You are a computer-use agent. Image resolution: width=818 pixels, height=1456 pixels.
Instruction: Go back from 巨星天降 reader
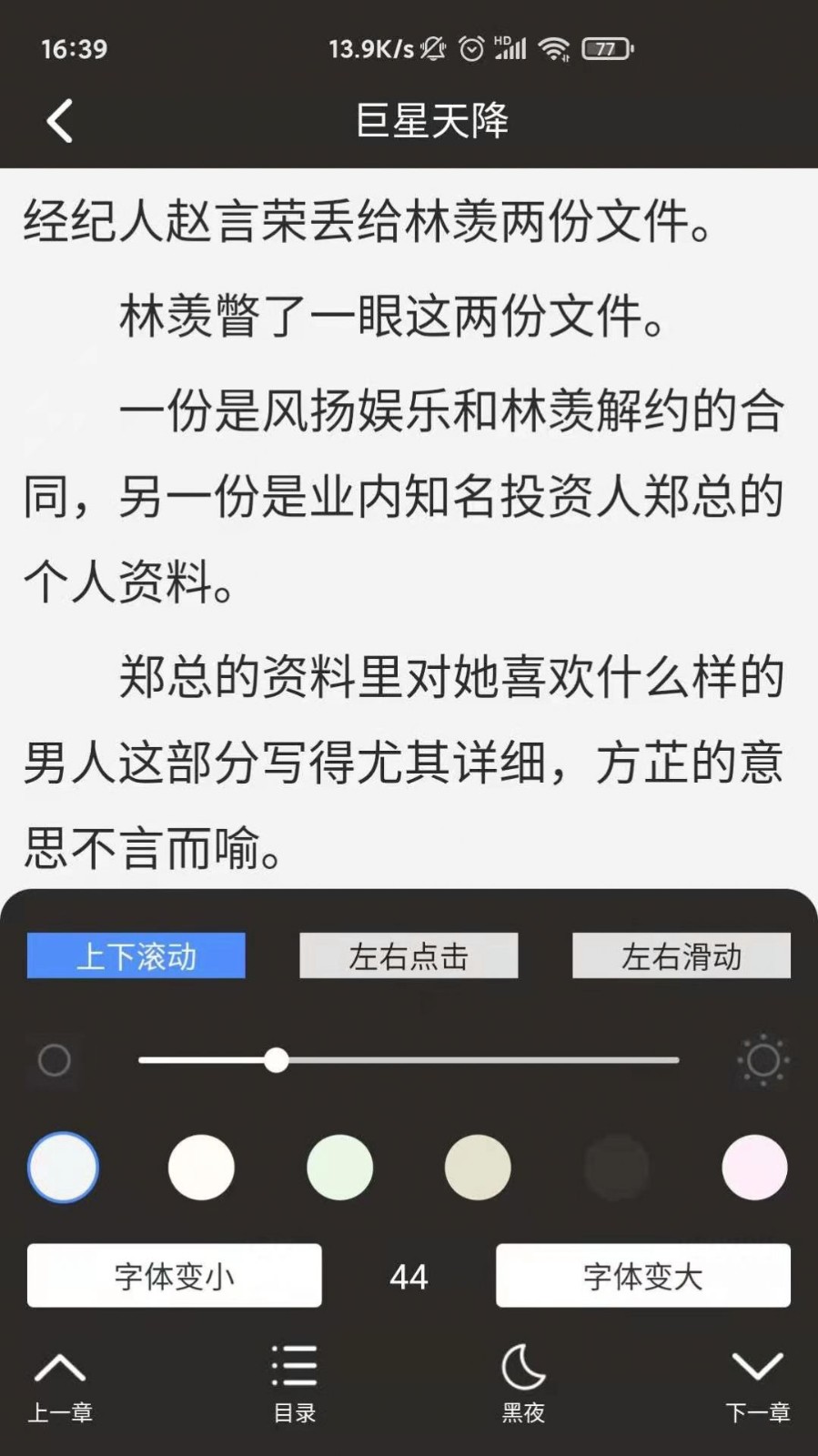[x=60, y=121]
